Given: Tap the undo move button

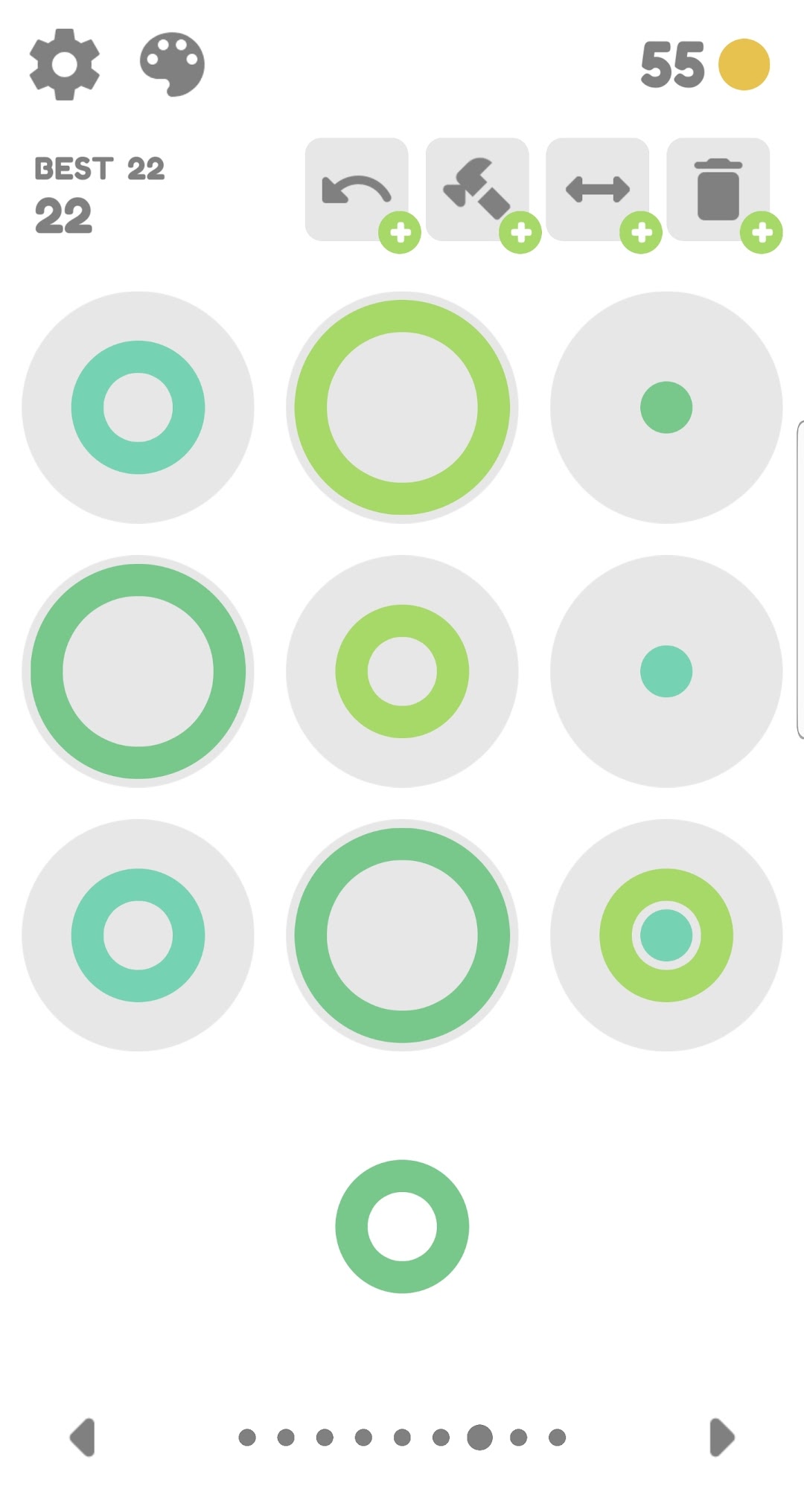Looking at the screenshot, I should [x=357, y=189].
